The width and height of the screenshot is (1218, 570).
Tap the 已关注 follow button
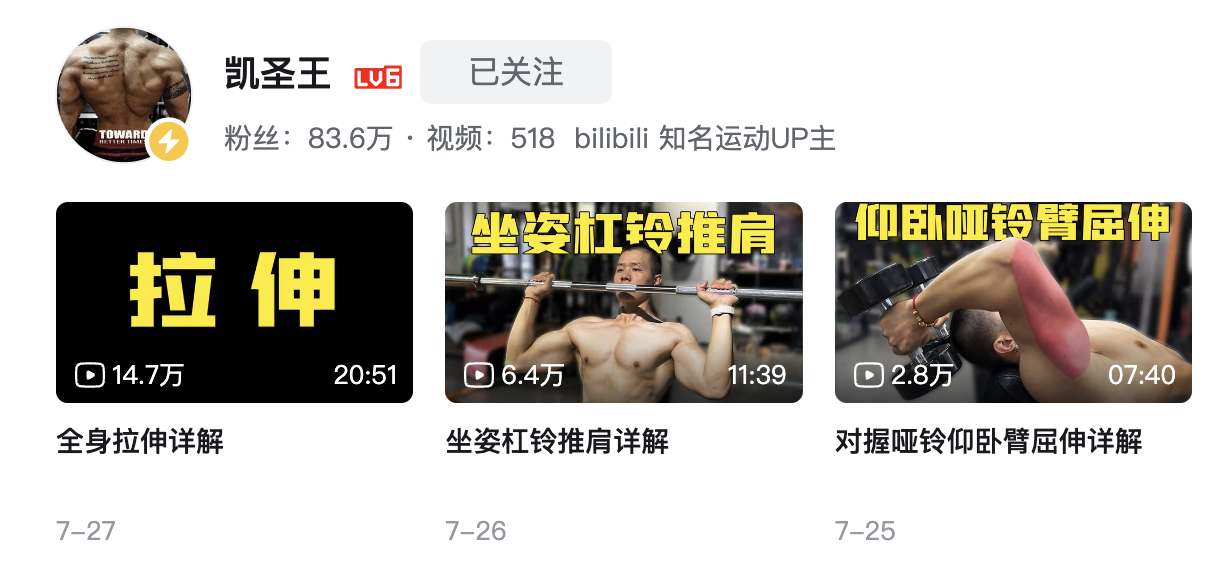click(x=515, y=72)
